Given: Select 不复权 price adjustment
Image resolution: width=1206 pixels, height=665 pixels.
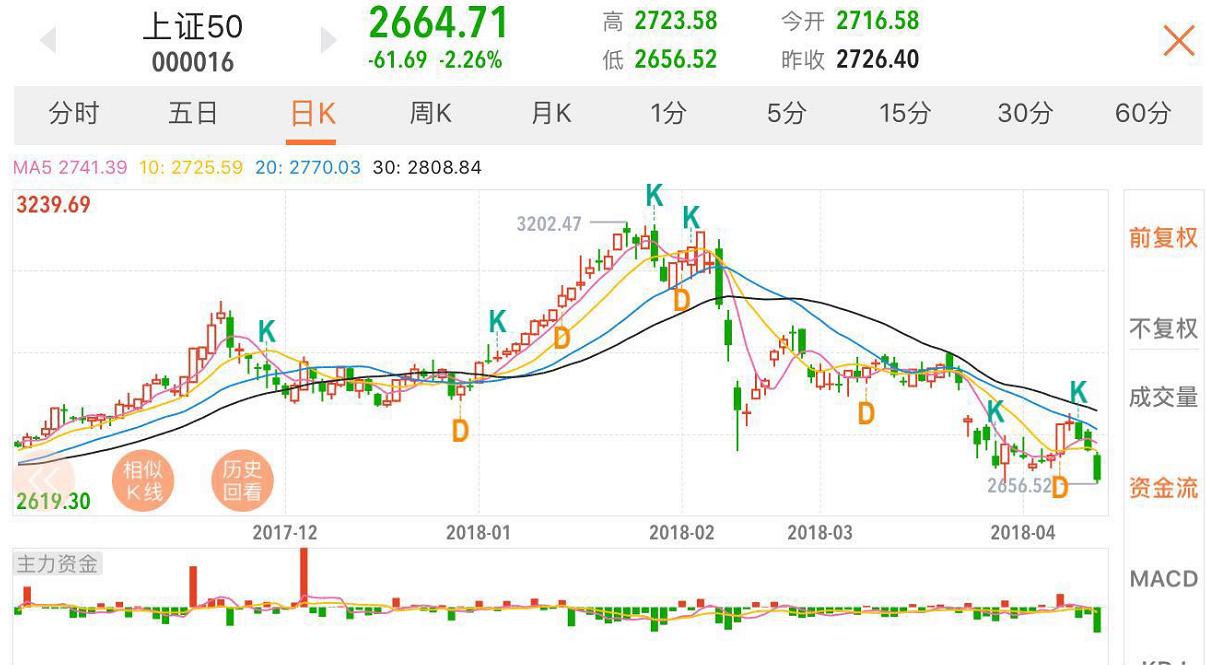Looking at the screenshot, I should (1163, 329).
